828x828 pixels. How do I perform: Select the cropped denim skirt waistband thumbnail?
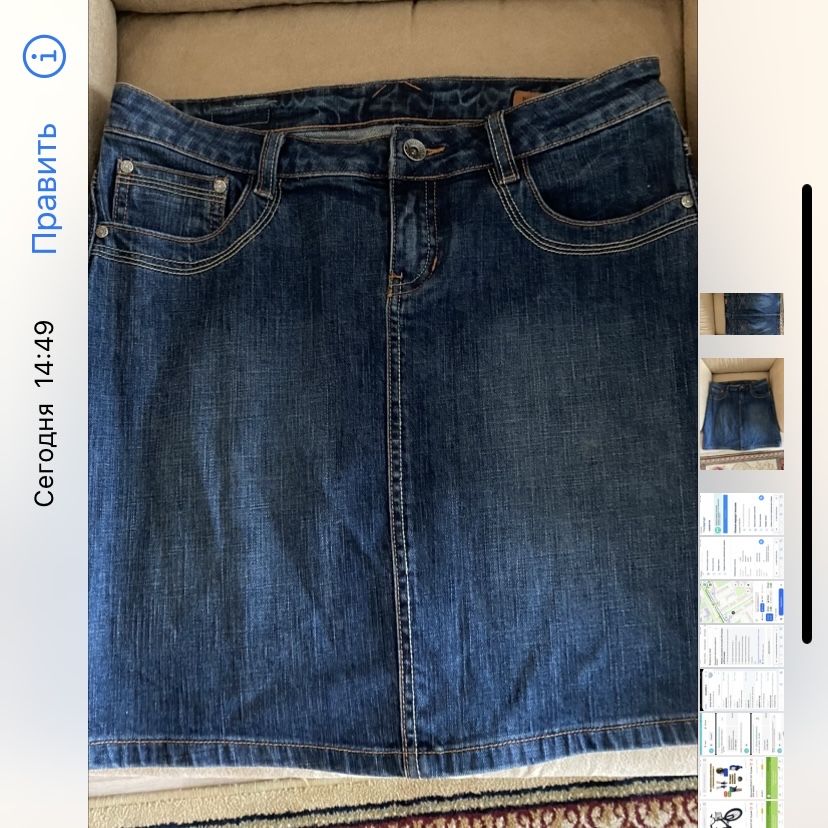coord(741,314)
